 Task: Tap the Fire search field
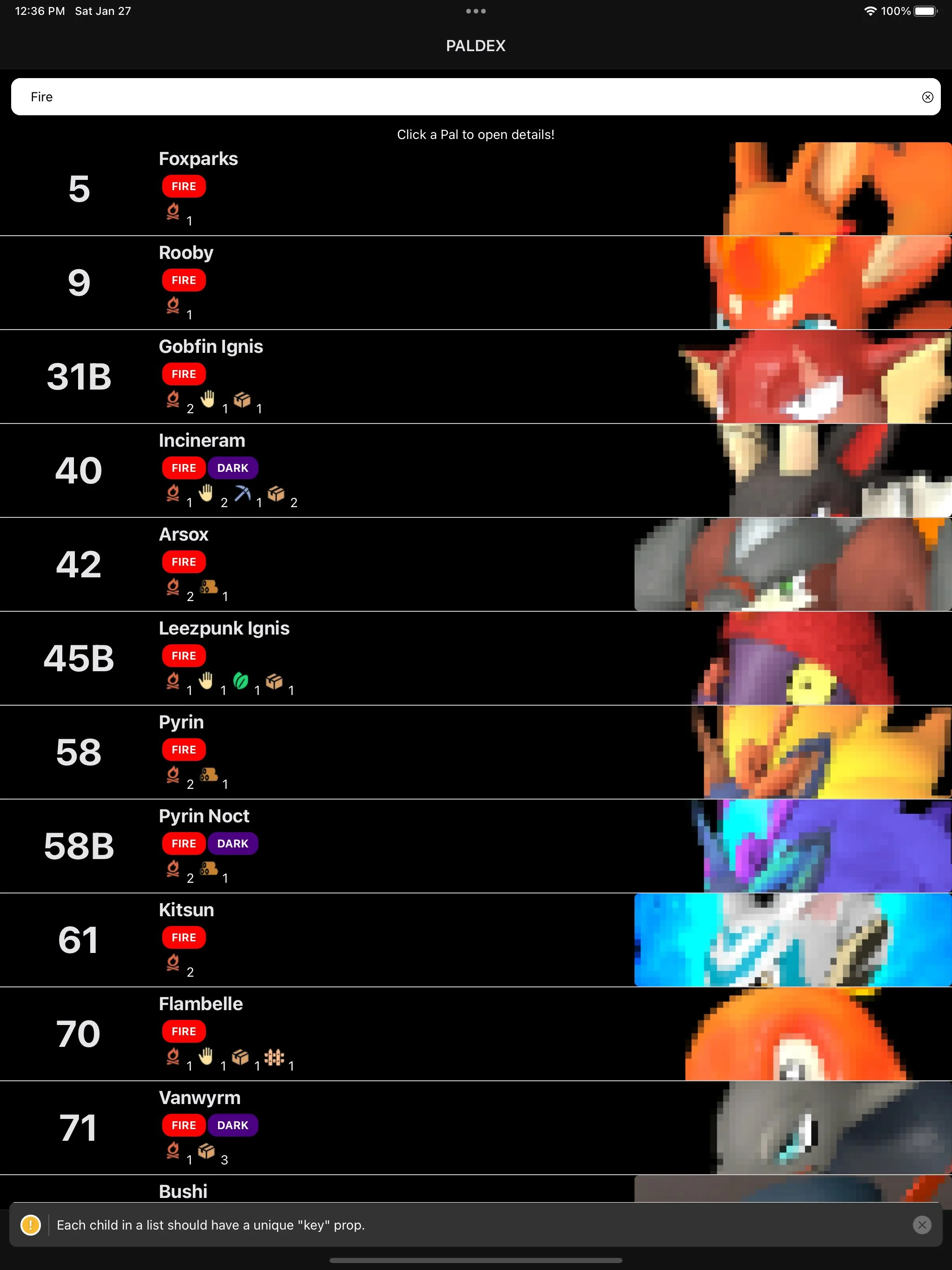click(459, 96)
